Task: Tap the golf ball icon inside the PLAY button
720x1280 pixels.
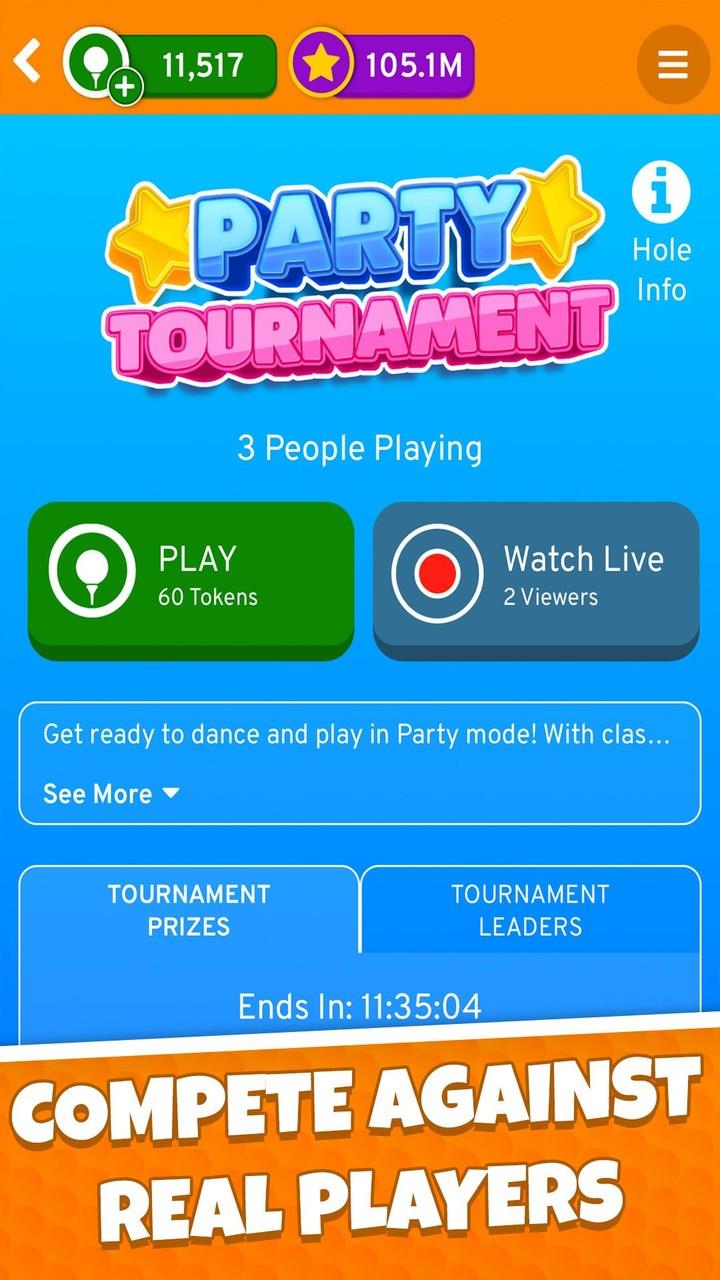Action: click(x=93, y=570)
